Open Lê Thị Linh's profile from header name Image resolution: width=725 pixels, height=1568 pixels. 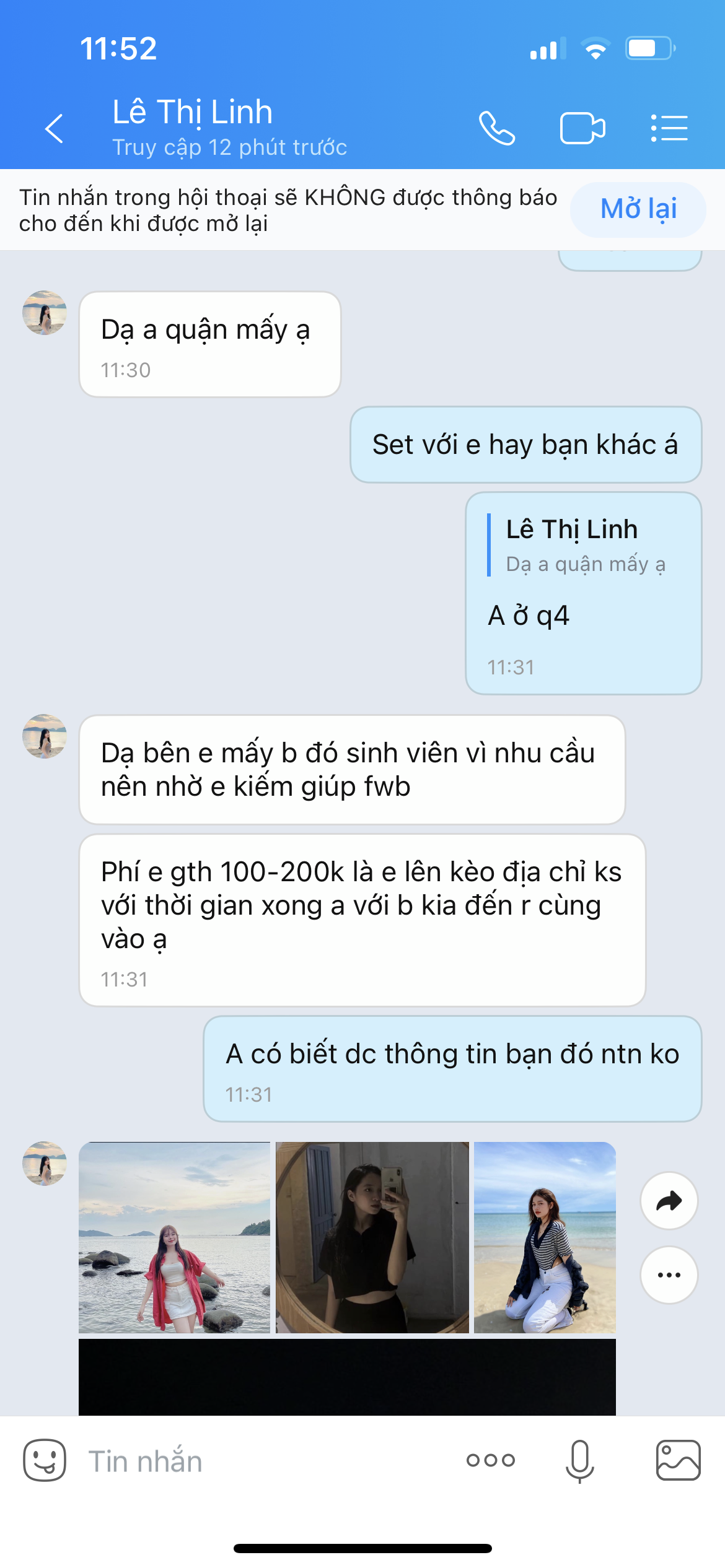pyautogui.click(x=192, y=113)
